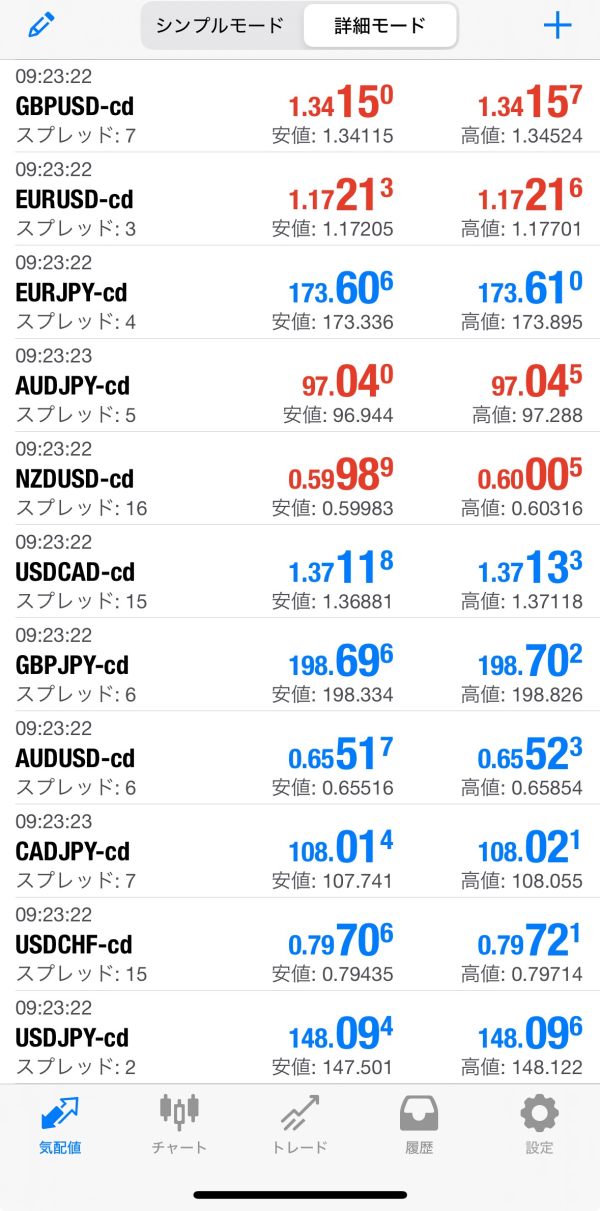Add a new symbol with plus icon
600x1211 pixels.
[557, 26]
